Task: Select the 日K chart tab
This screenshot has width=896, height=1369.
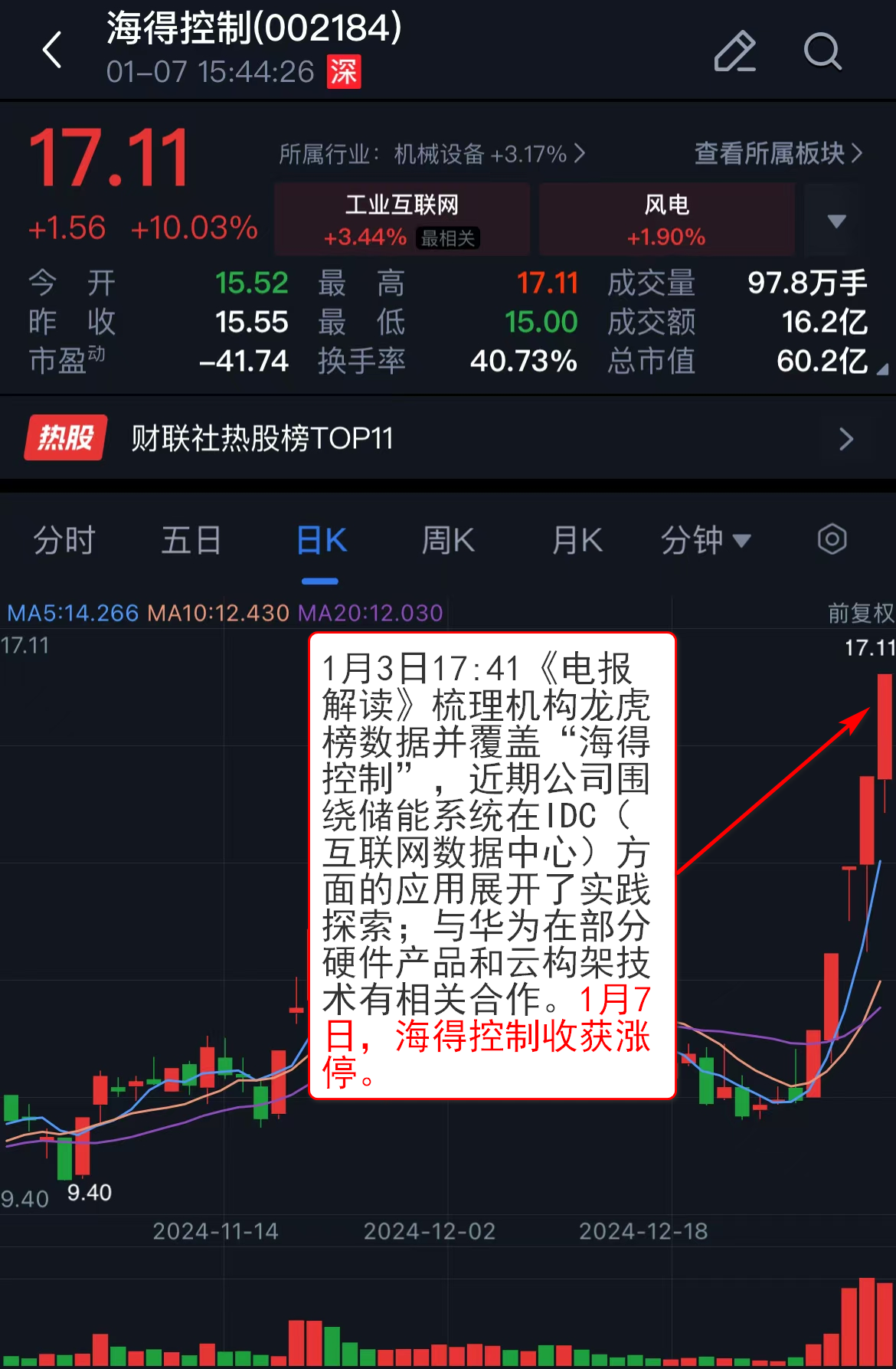Action: click(321, 540)
